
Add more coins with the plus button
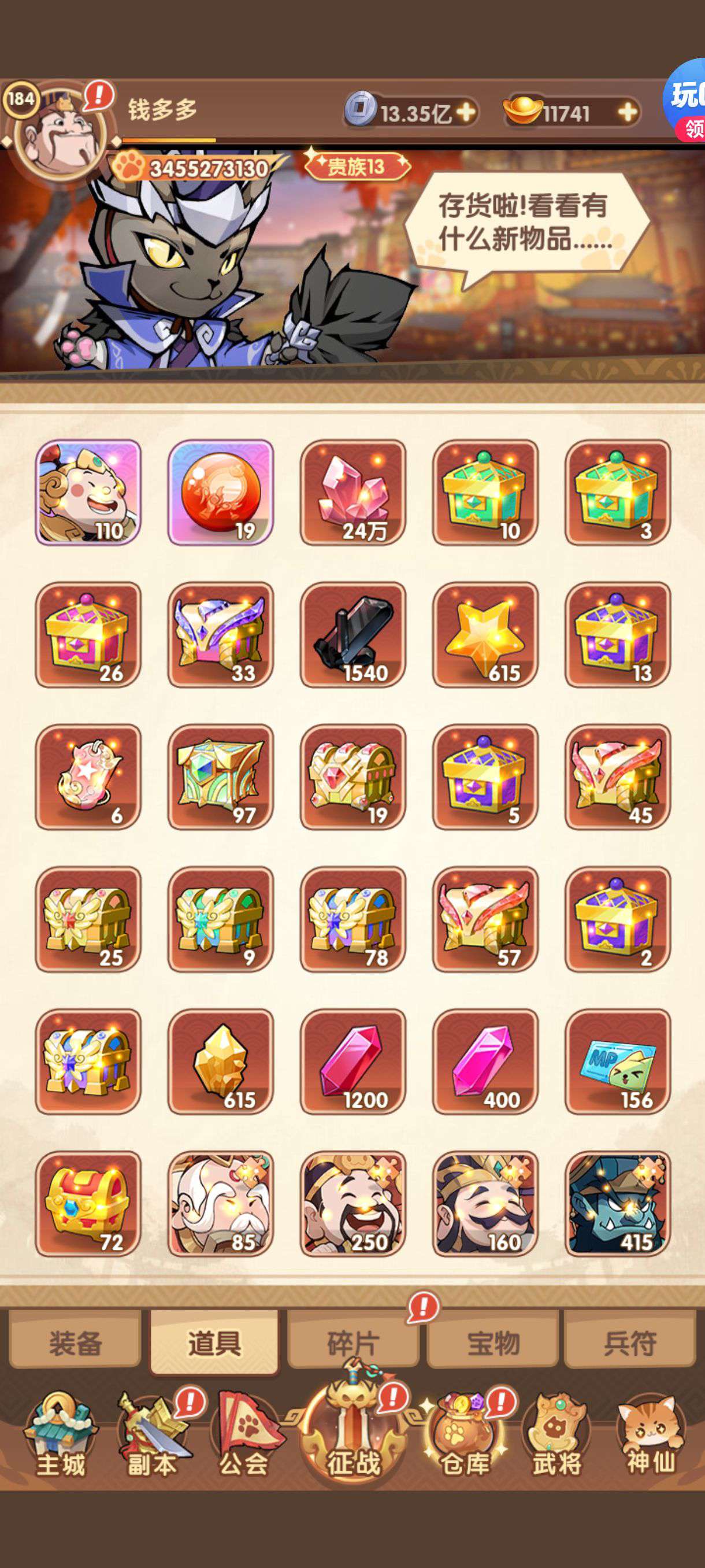pyautogui.click(x=466, y=112)
